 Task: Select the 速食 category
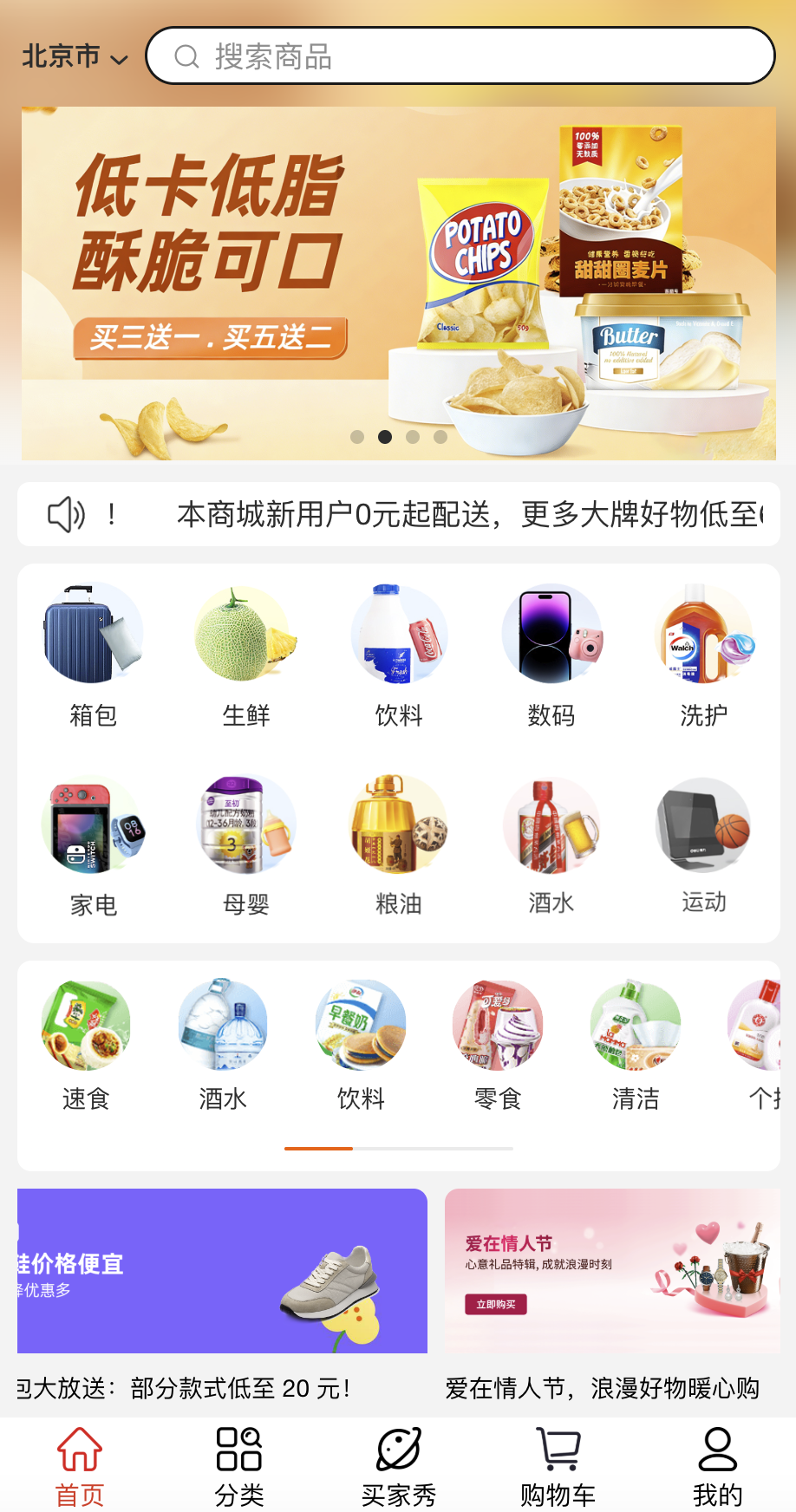(86, 1045)
